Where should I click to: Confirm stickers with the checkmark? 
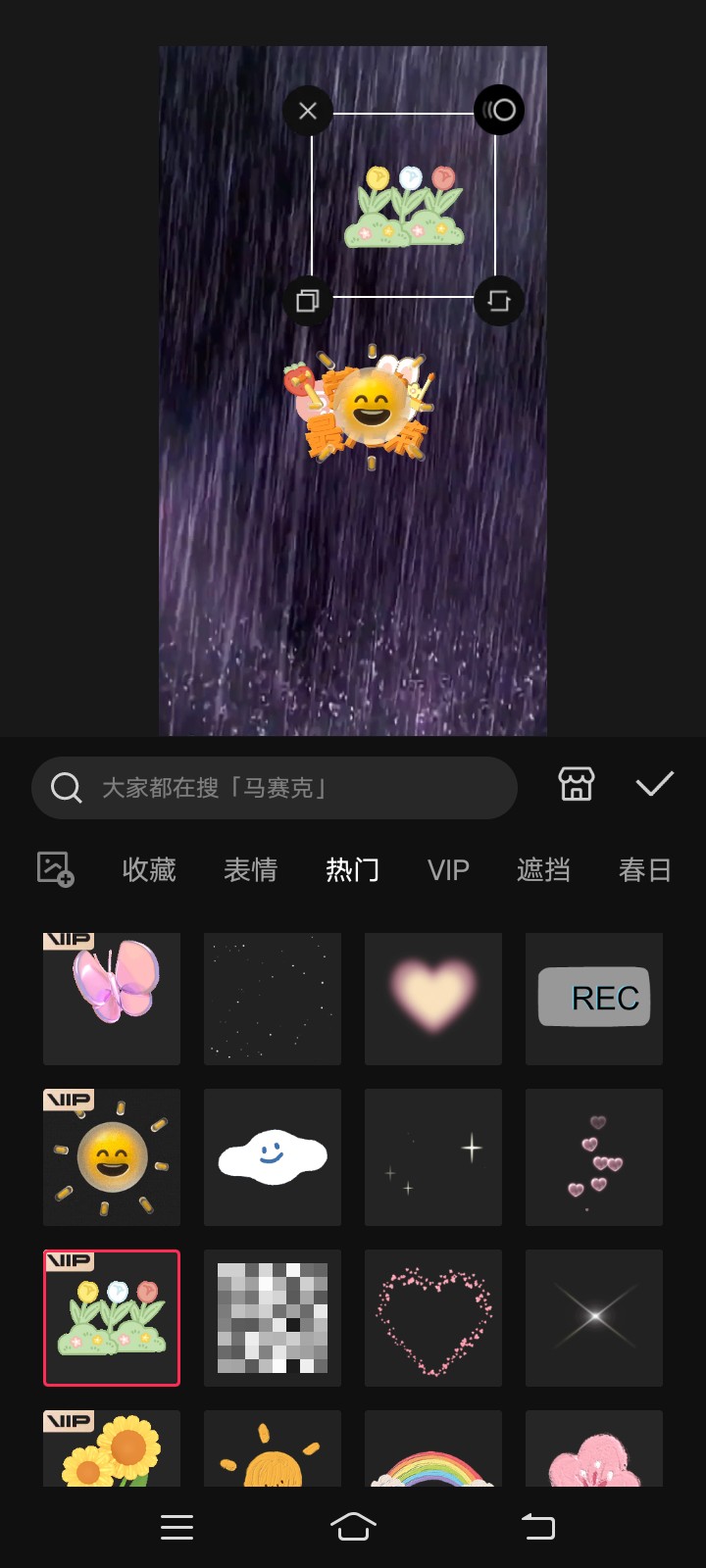click(x=654, y=785)
